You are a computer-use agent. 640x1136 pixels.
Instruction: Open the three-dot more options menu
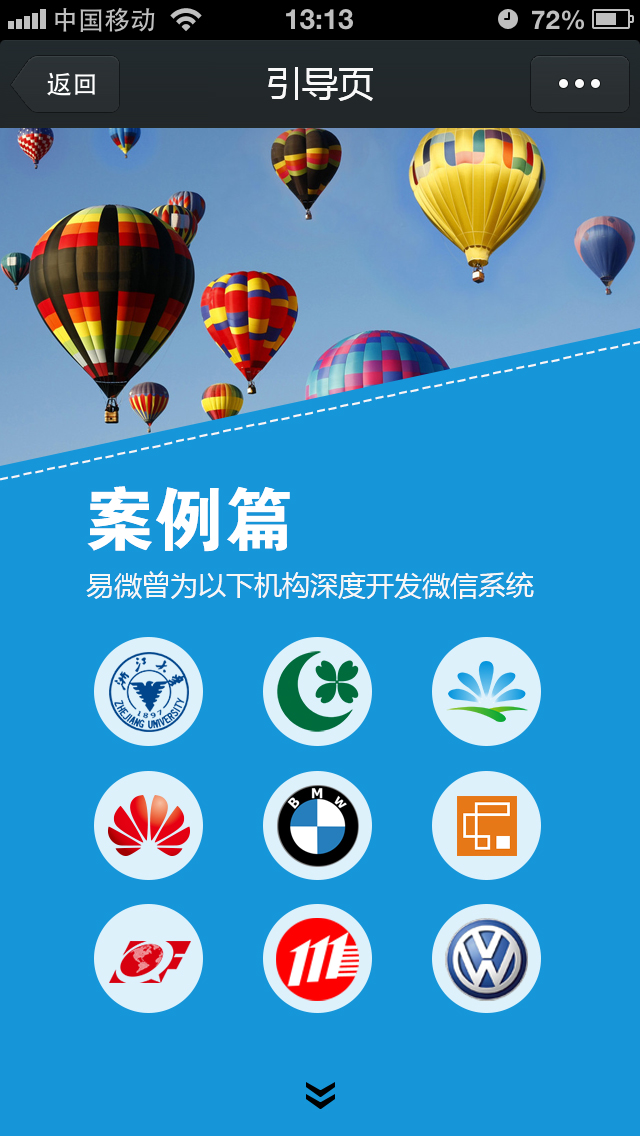click(579, 84)
